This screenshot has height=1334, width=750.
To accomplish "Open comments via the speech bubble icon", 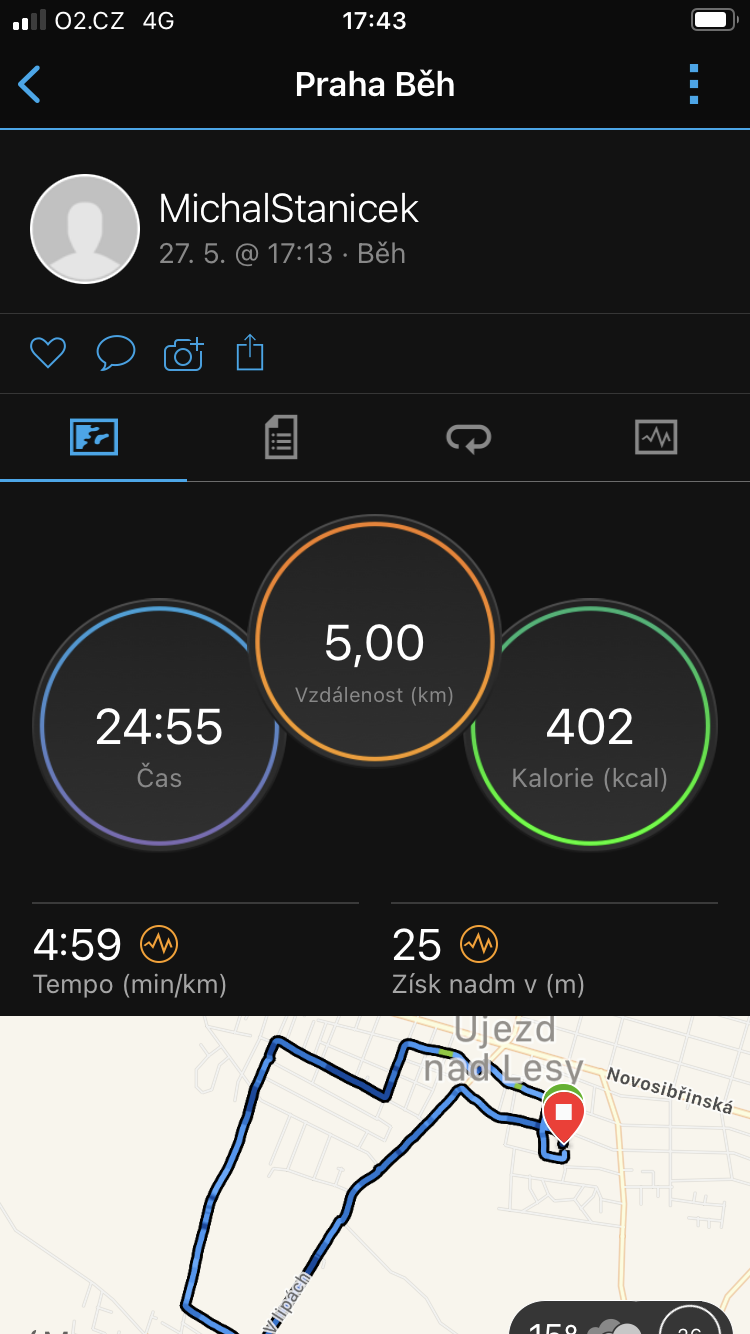I will [x=116, y=353].
